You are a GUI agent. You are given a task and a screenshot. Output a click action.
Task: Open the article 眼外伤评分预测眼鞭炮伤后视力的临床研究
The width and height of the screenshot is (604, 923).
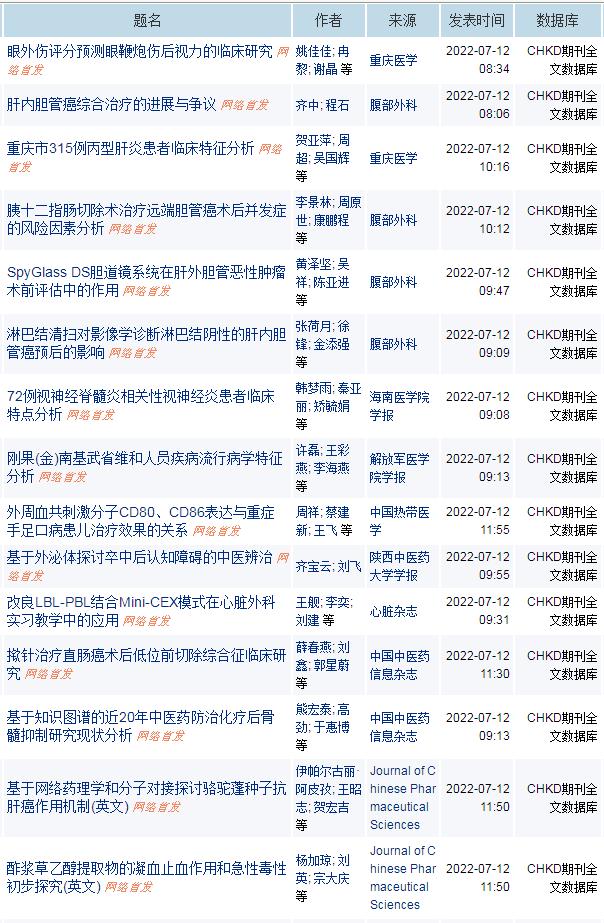(140, 51)
